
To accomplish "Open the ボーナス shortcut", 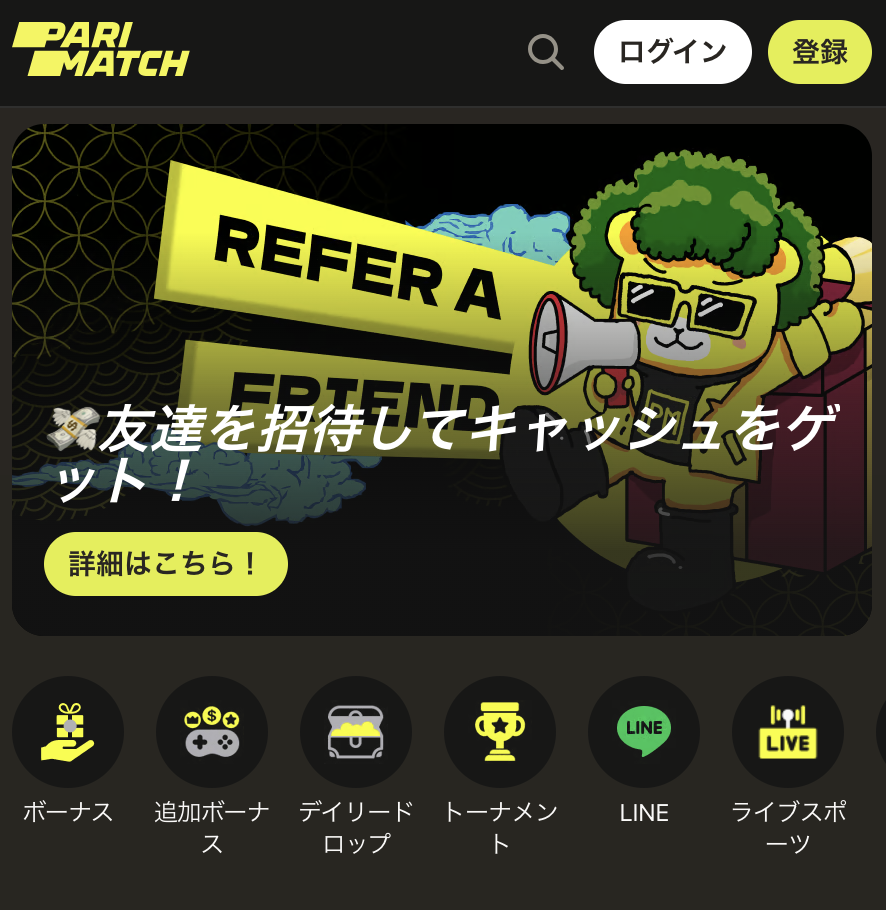I will point(68,732).
